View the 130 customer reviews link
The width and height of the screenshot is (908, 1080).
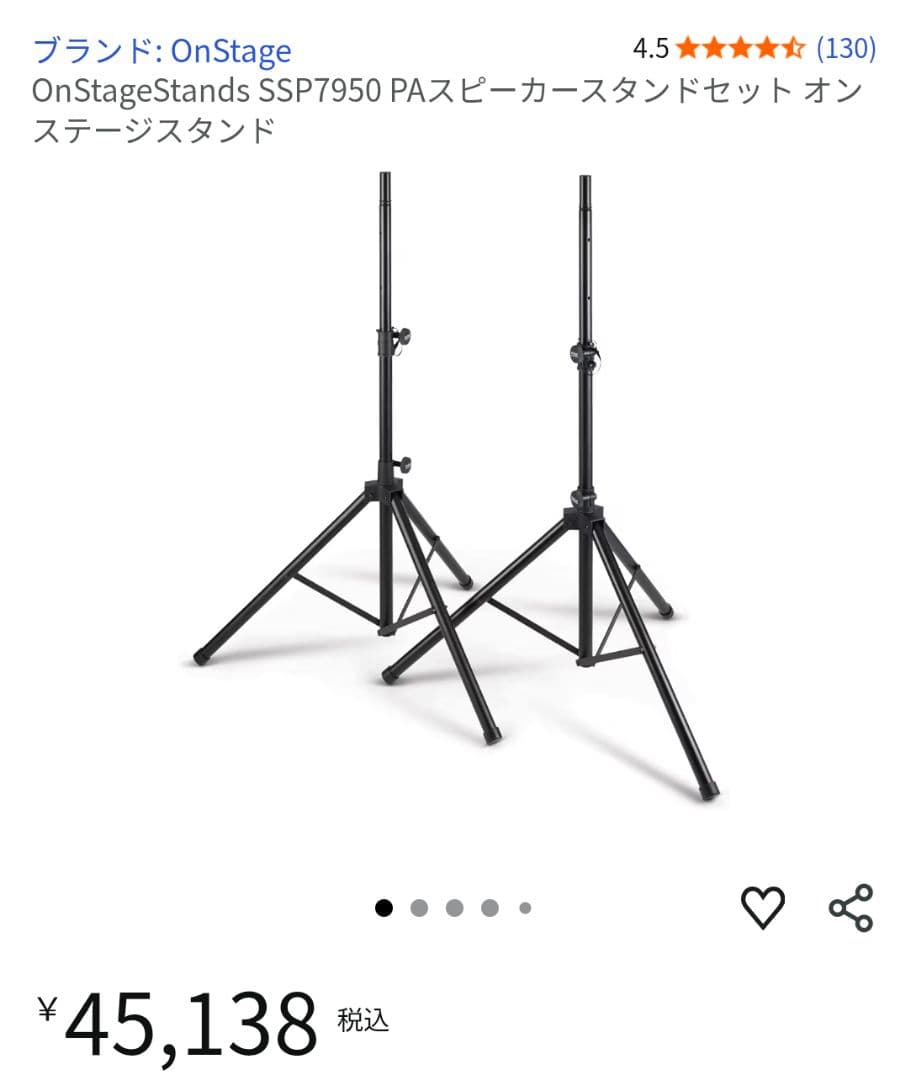pyautogui.click(x=845, y=46)
